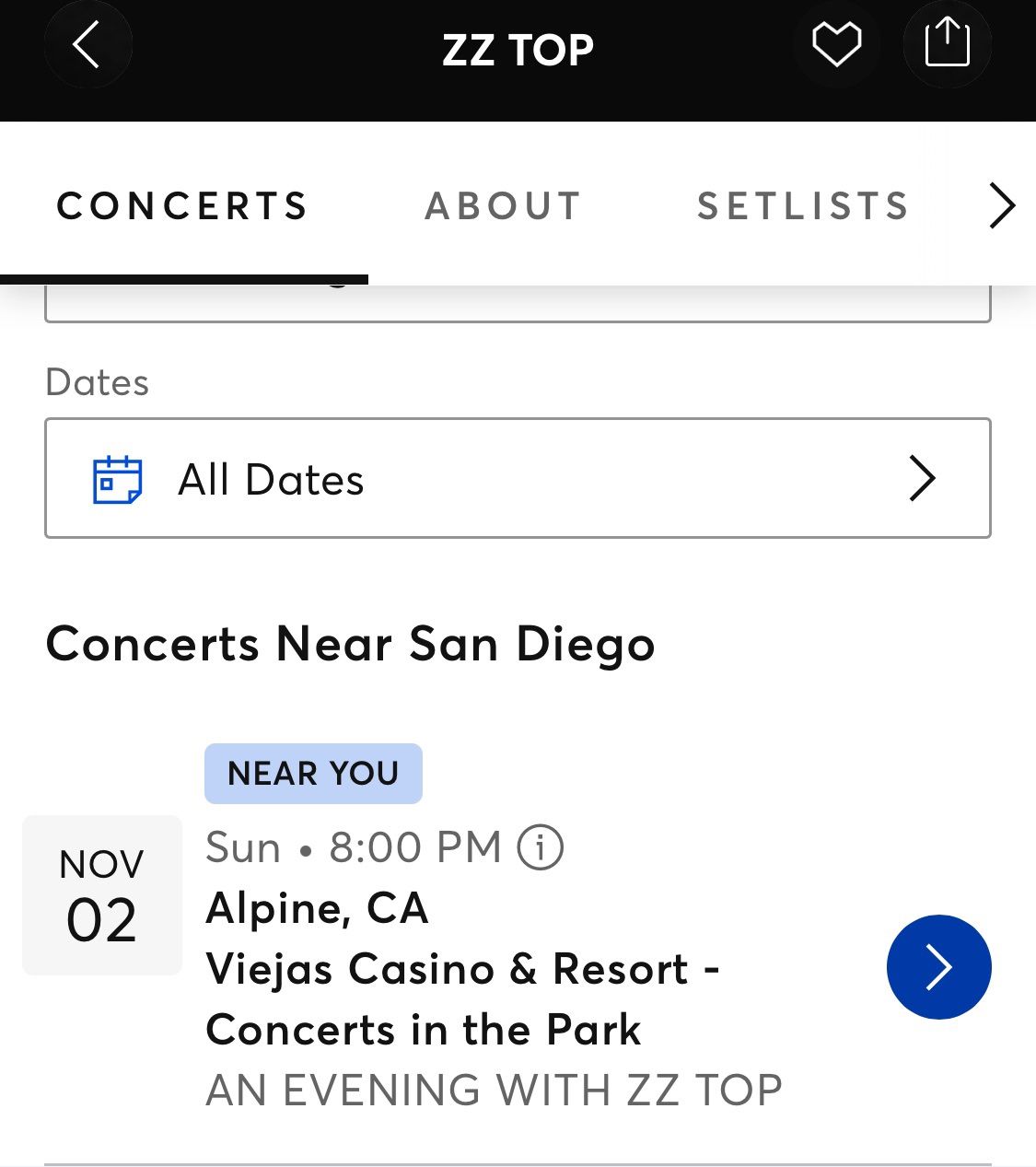Screen dimensions: 1036x1167
Task: Tap the Concerts Near San Diego heading
Action: (351, 644)
